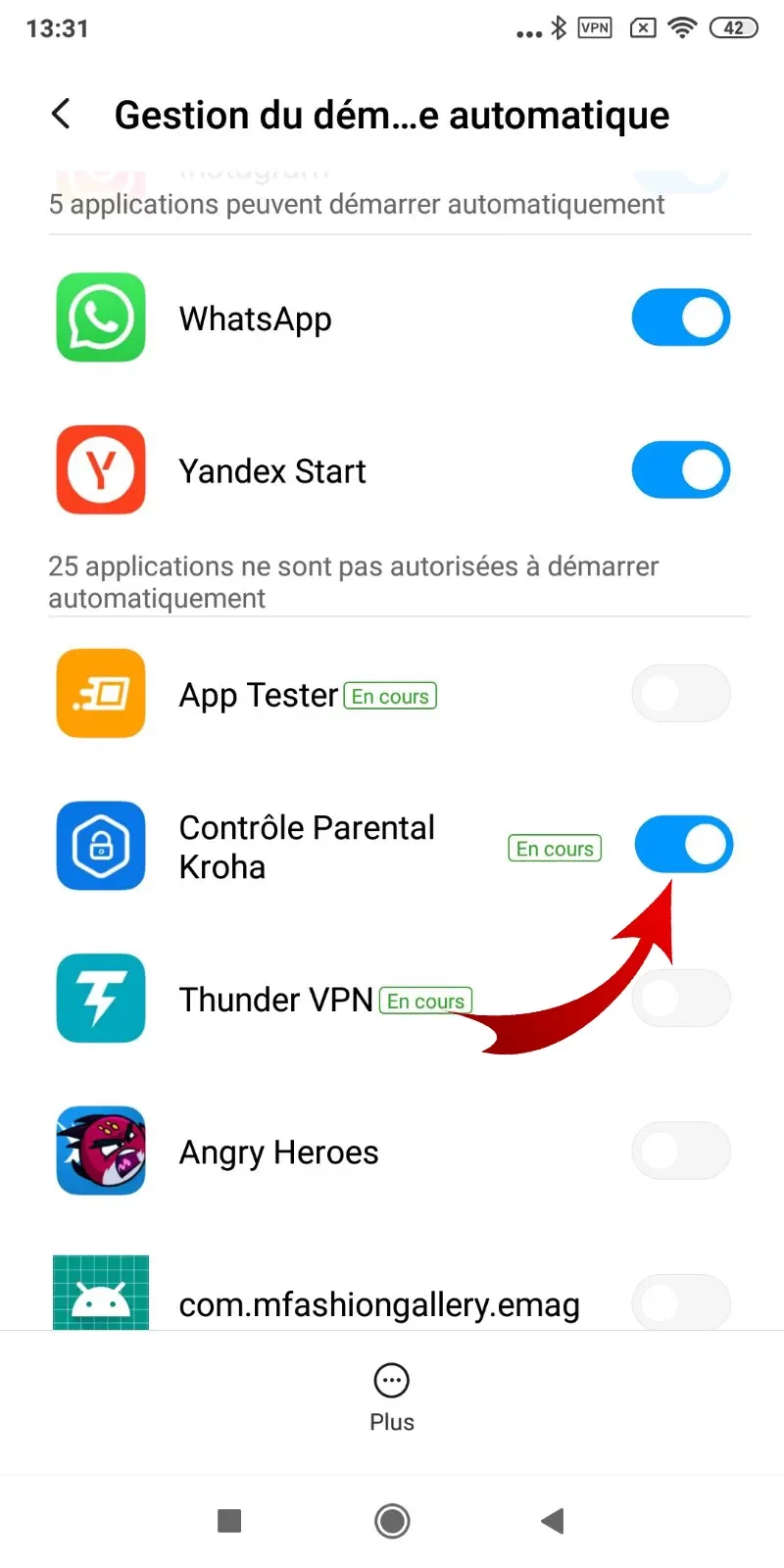The image size is (784, 1568).
Task: Go back from autostart management
Action: coord(61,115)
